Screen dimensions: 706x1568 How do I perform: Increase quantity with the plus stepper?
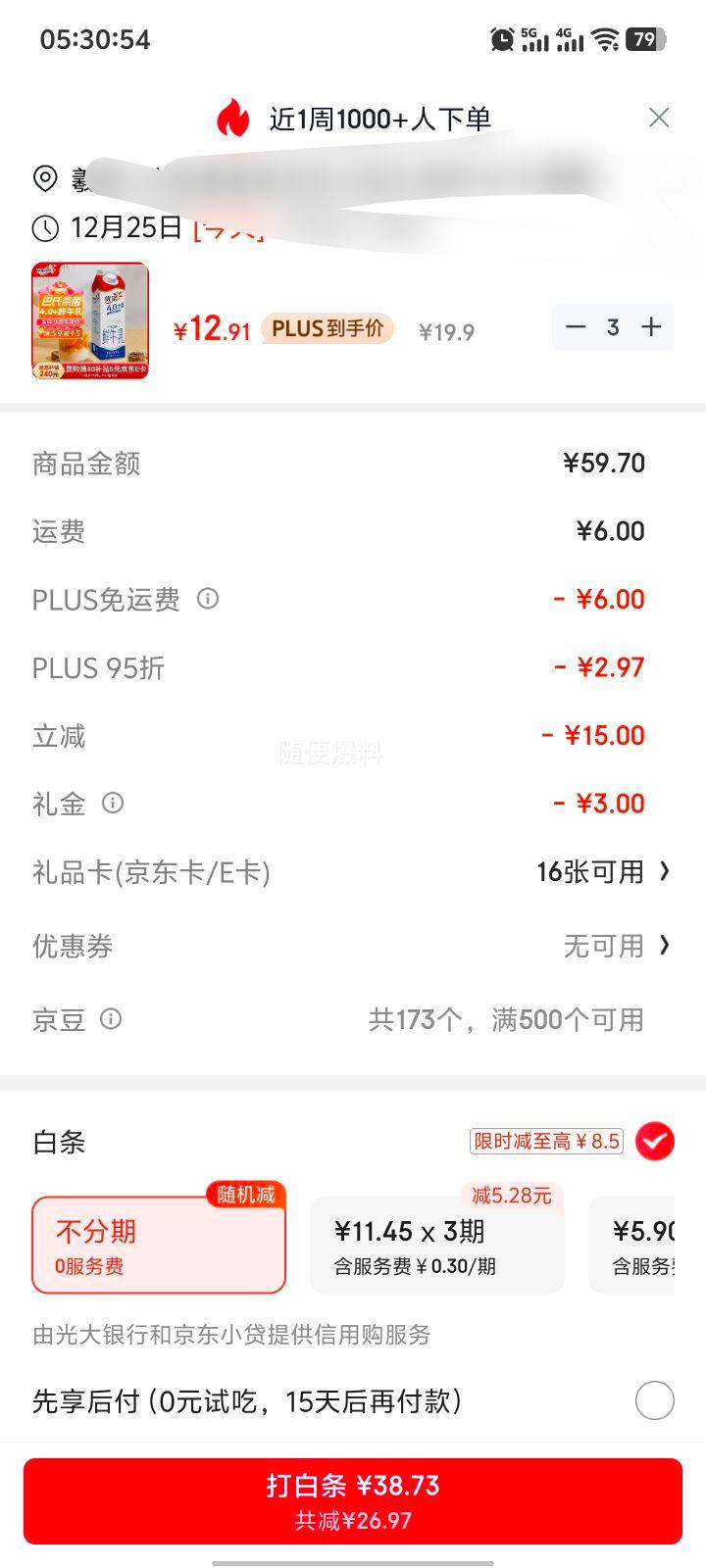click(650, 327)
